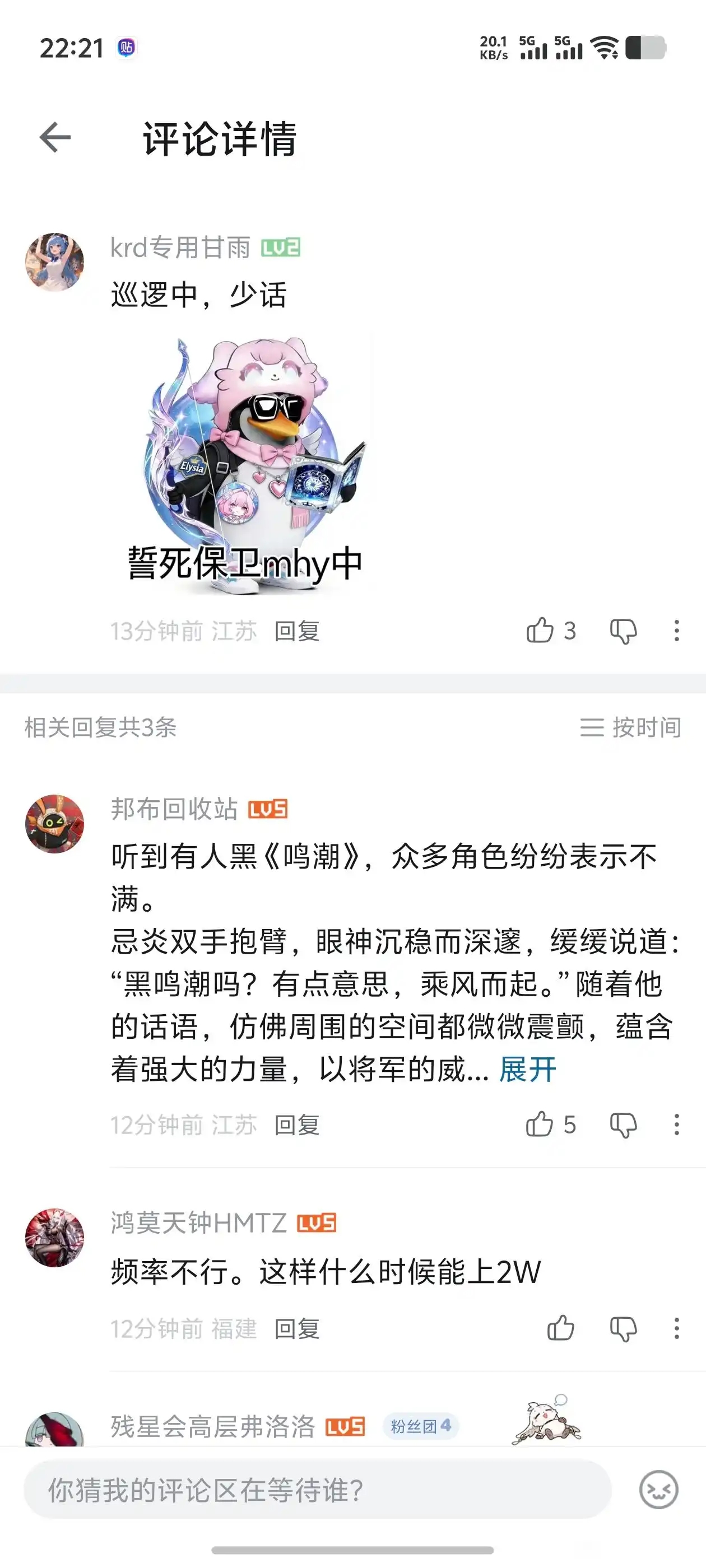Open krd专用甘雨's profile avatar
The height and width of the screenshot is (1568, 706).
tap(54, 262)
